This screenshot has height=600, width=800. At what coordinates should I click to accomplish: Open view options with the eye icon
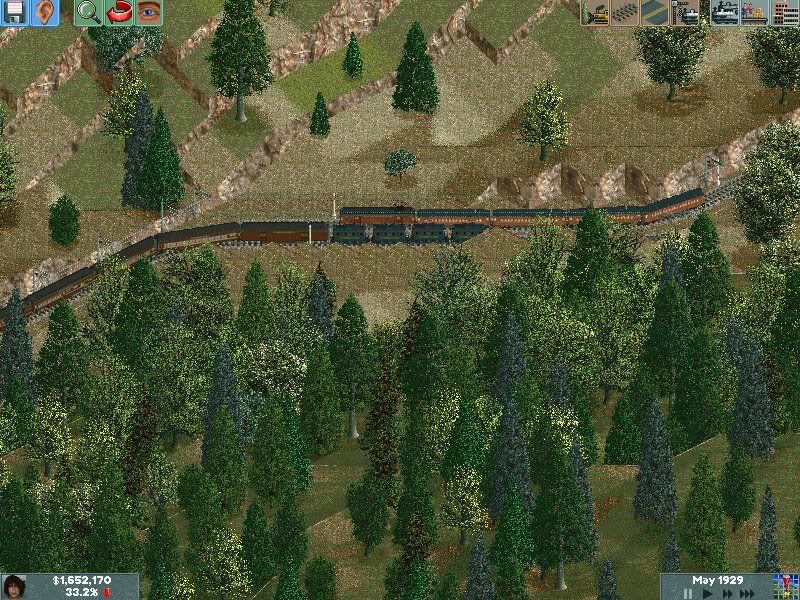coord(148,13)
